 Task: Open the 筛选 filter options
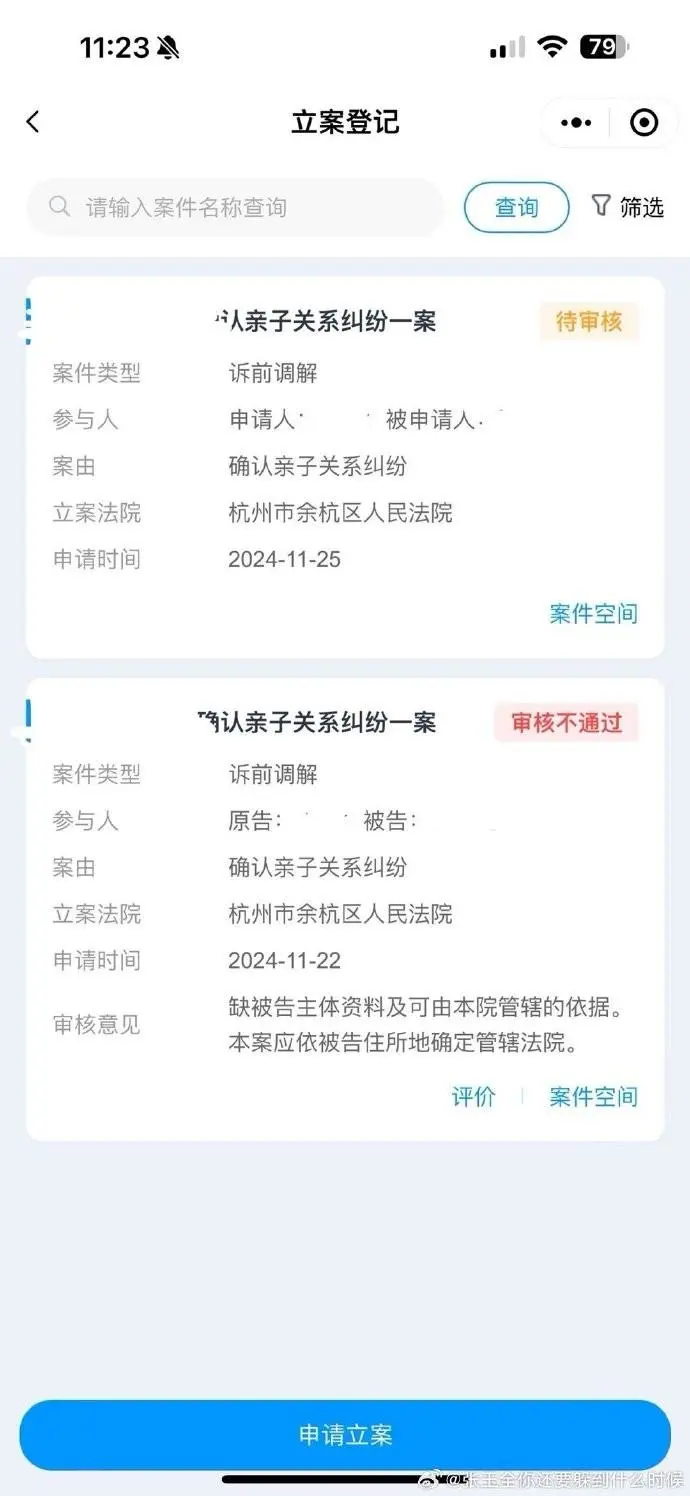(628, 207)
